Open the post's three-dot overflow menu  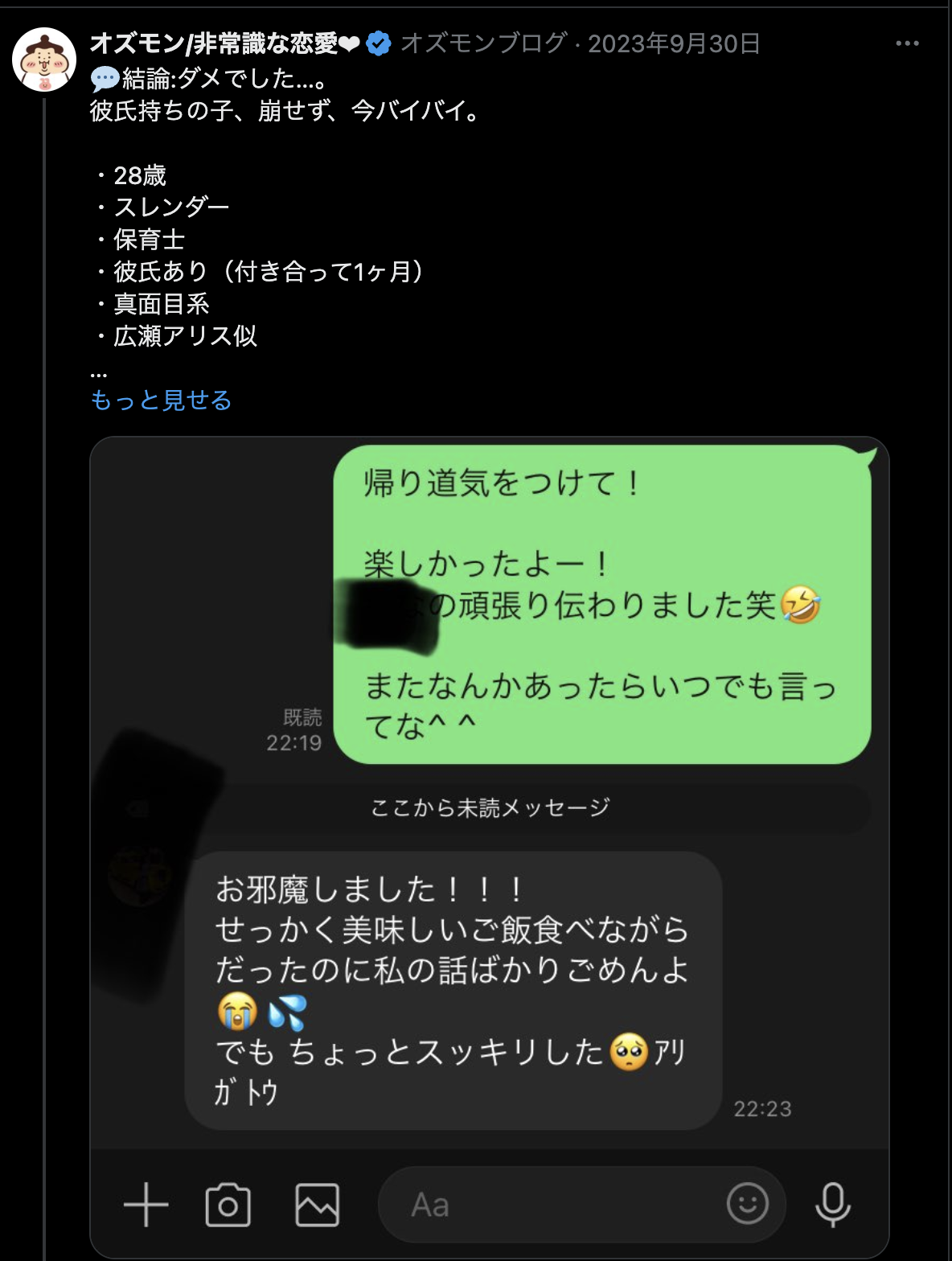[x=907, y=43]
